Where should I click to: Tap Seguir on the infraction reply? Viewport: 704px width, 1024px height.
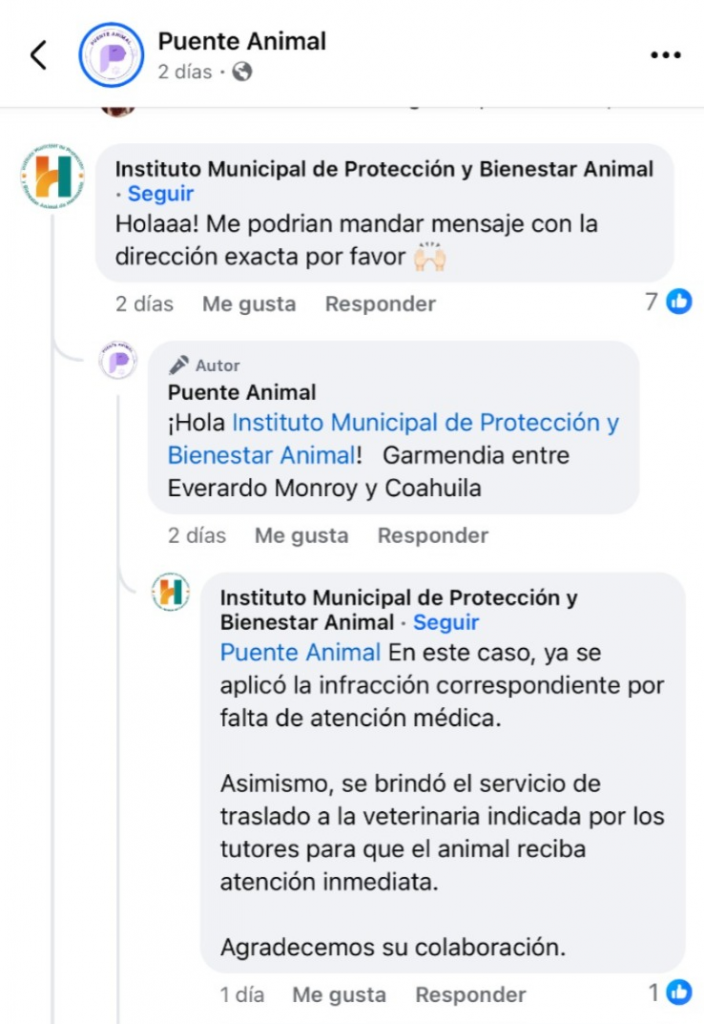point(446,622)
